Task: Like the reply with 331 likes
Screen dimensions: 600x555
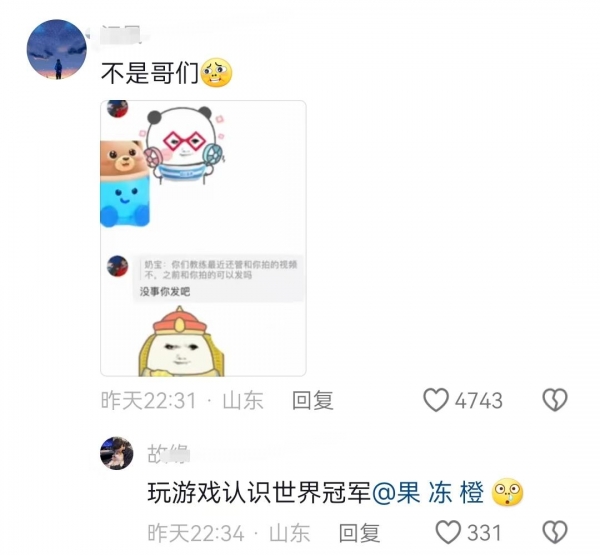Action: coord(449,532)
